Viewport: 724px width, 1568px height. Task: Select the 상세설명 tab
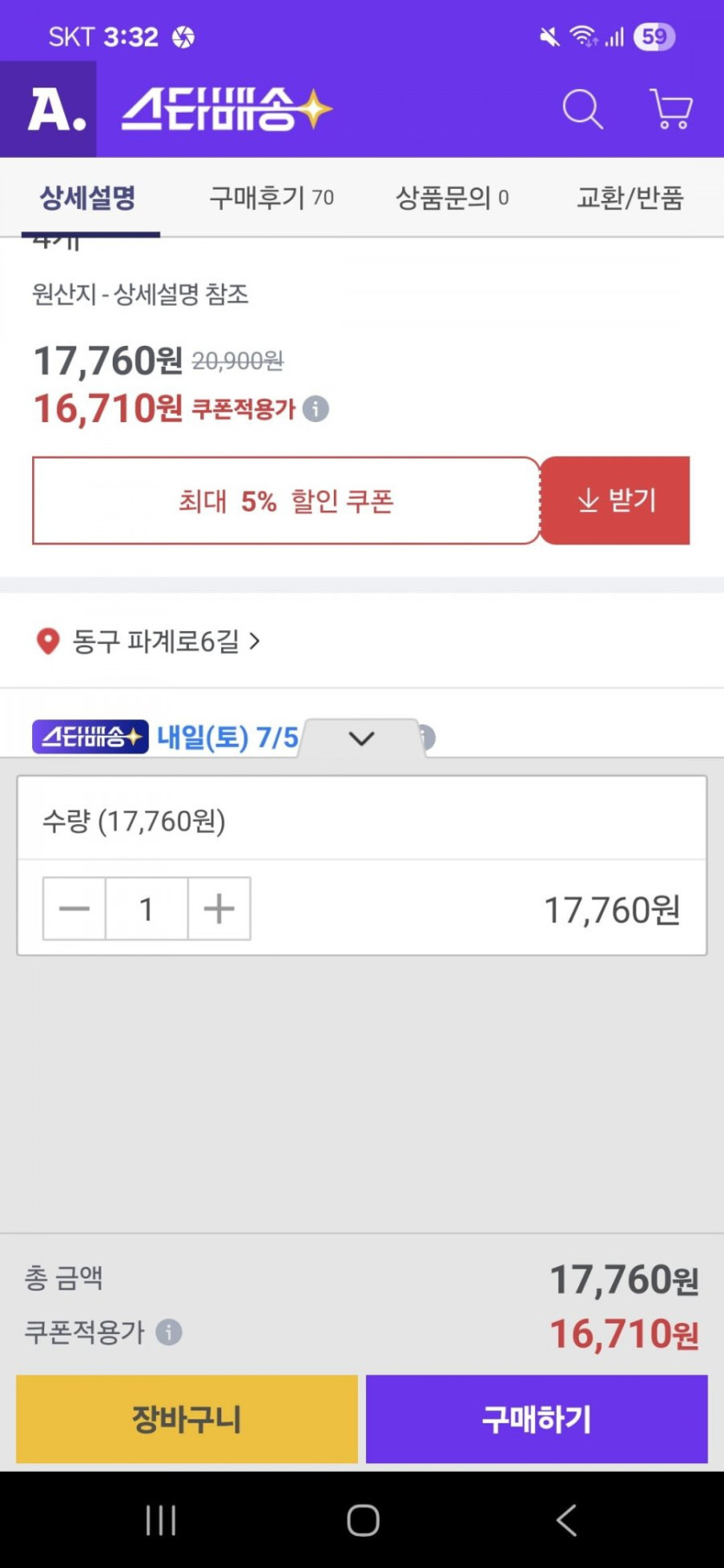[x=88, y=198]
